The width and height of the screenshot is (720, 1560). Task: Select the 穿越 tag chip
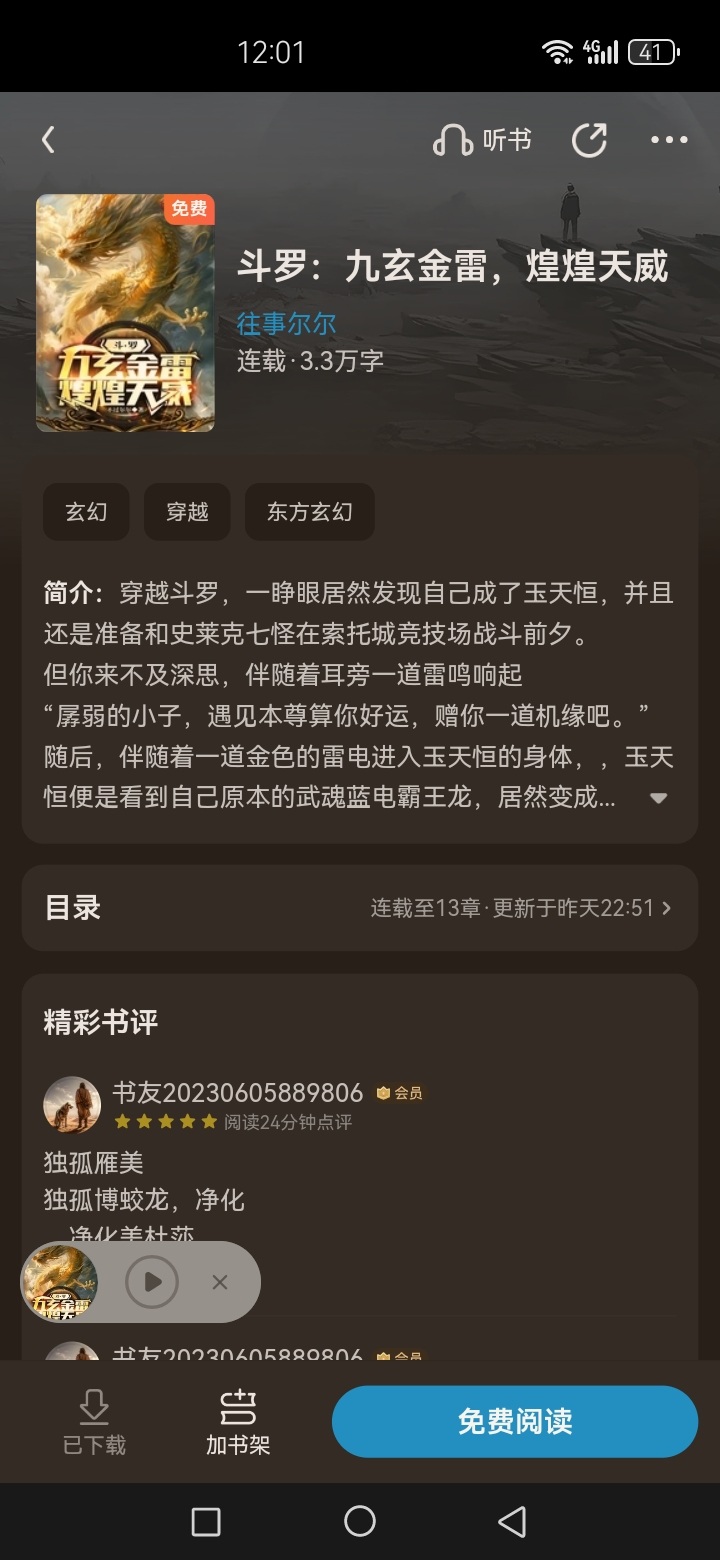(x=187, y=512)
